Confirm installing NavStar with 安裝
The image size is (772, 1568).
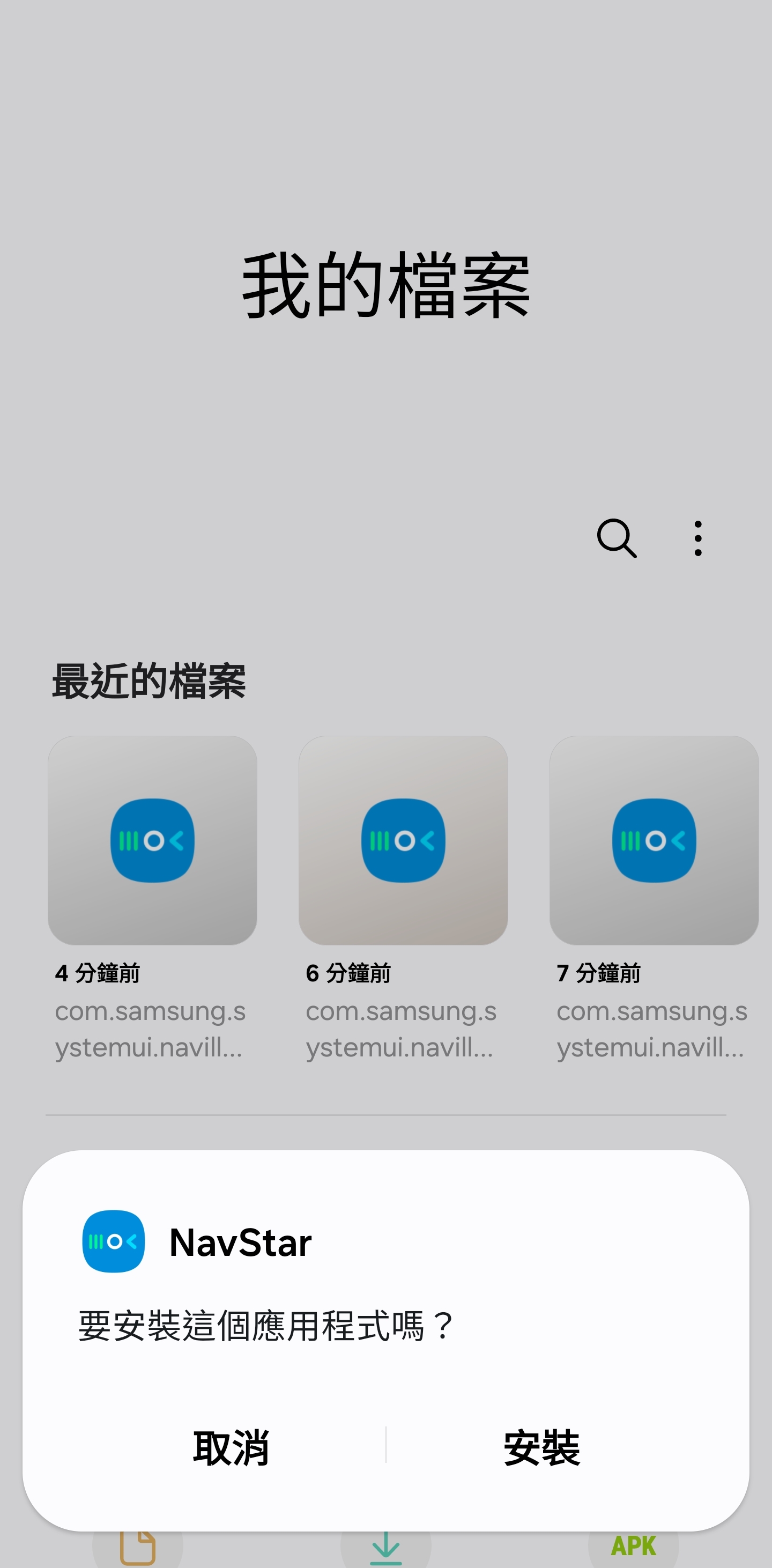541,1448
